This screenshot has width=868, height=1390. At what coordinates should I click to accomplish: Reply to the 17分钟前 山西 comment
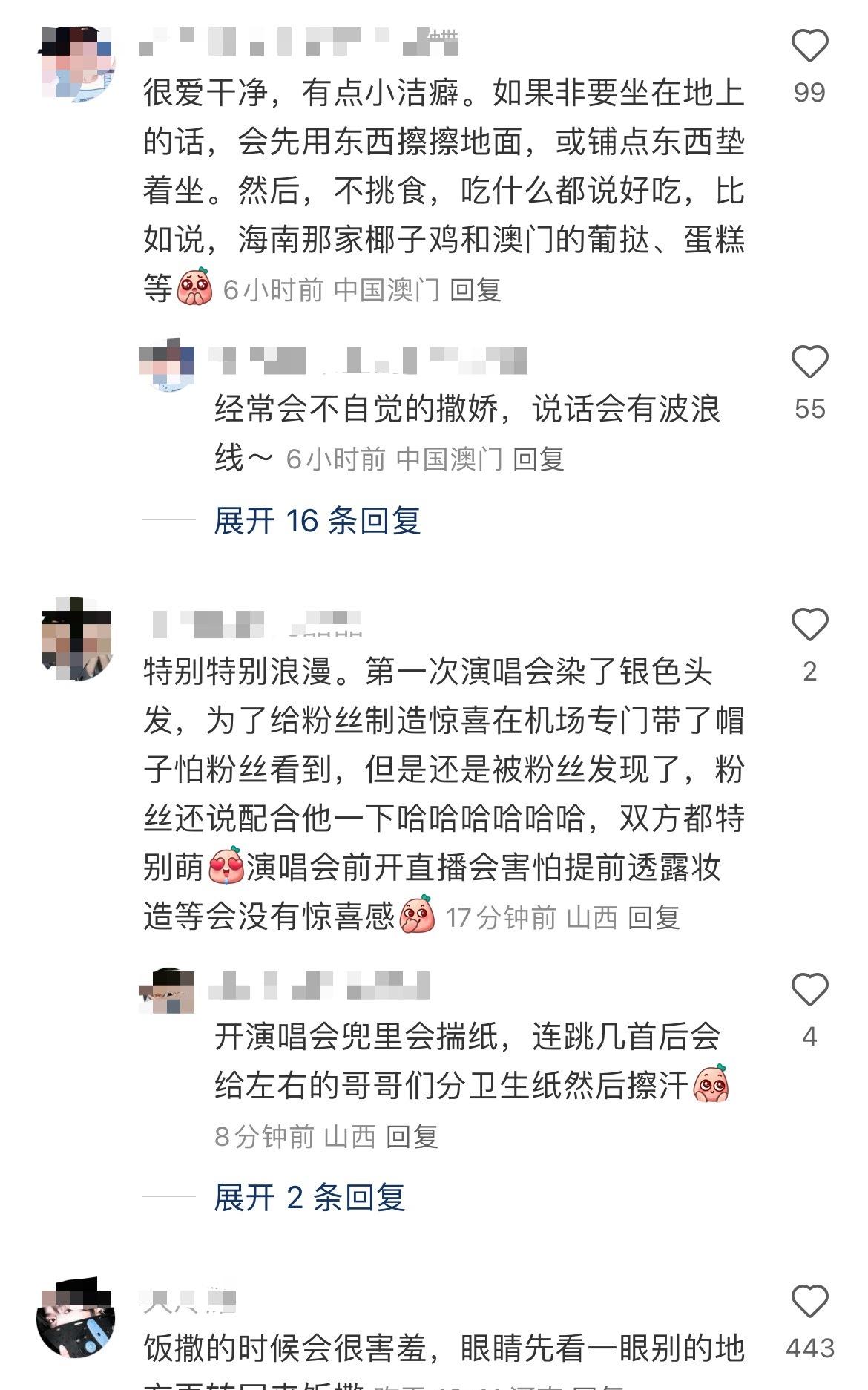[x=654, y=918]
